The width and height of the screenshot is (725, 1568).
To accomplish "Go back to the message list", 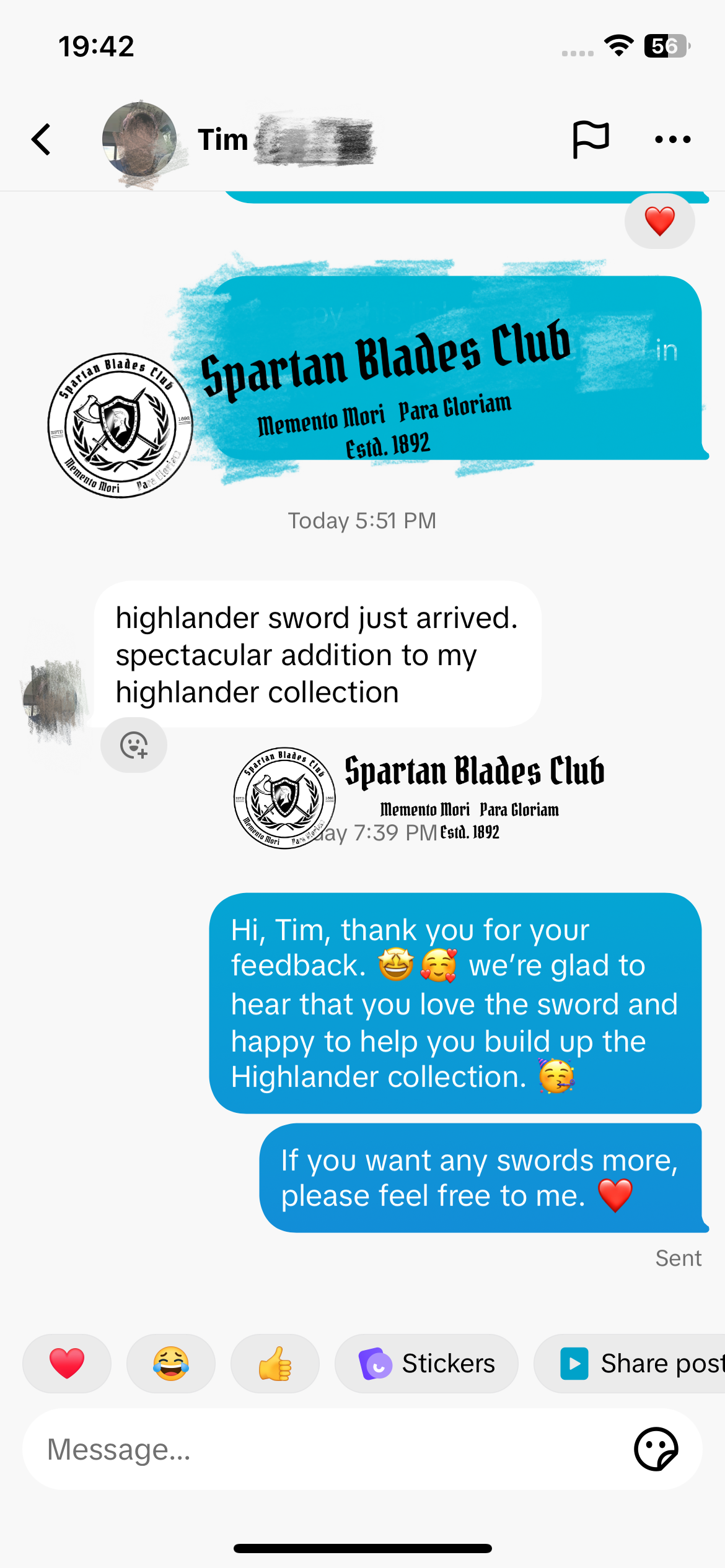I will click(41, 139).
